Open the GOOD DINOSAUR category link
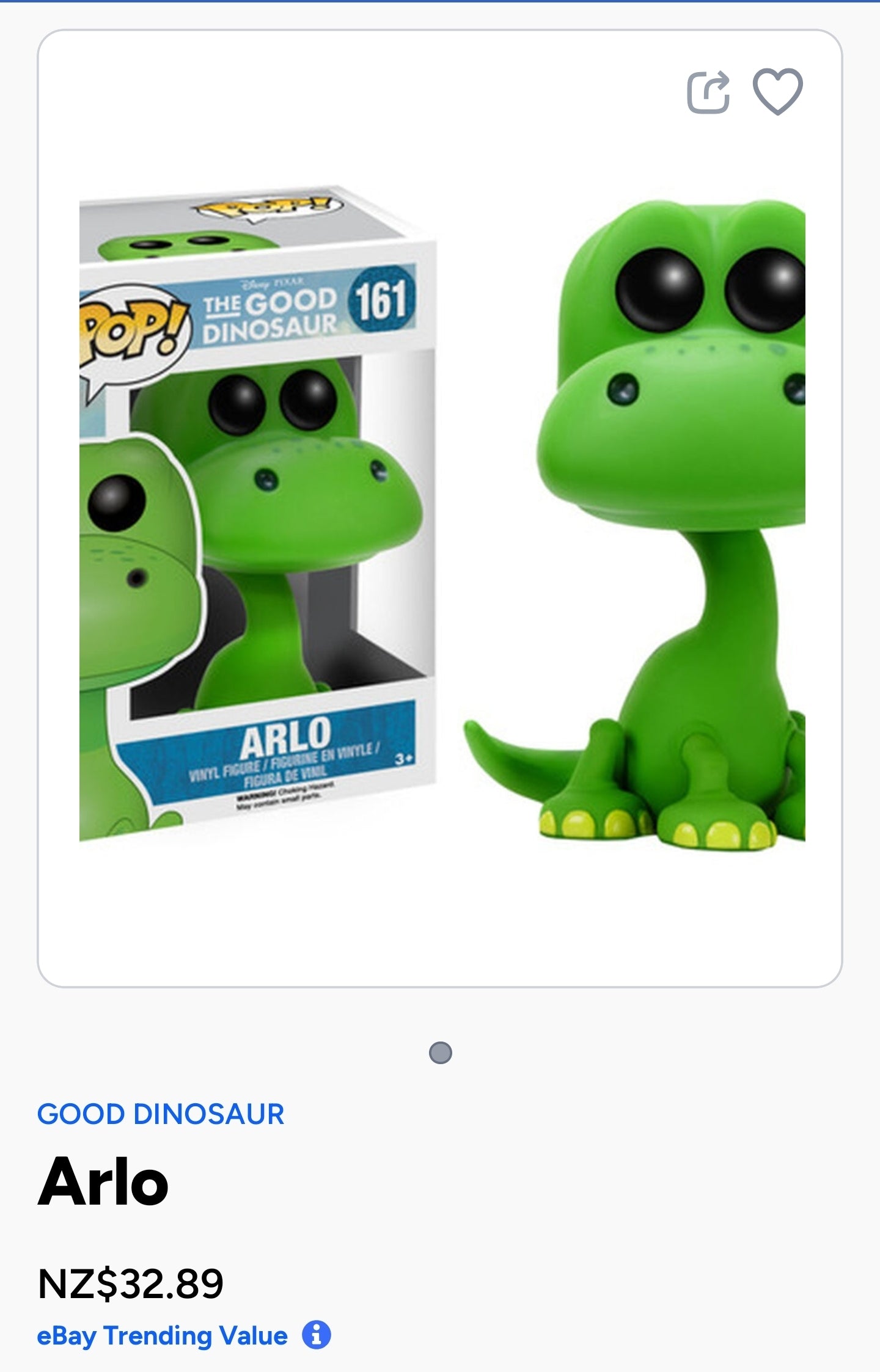This screenshot has width=880, height=1372. [161, 1114]
